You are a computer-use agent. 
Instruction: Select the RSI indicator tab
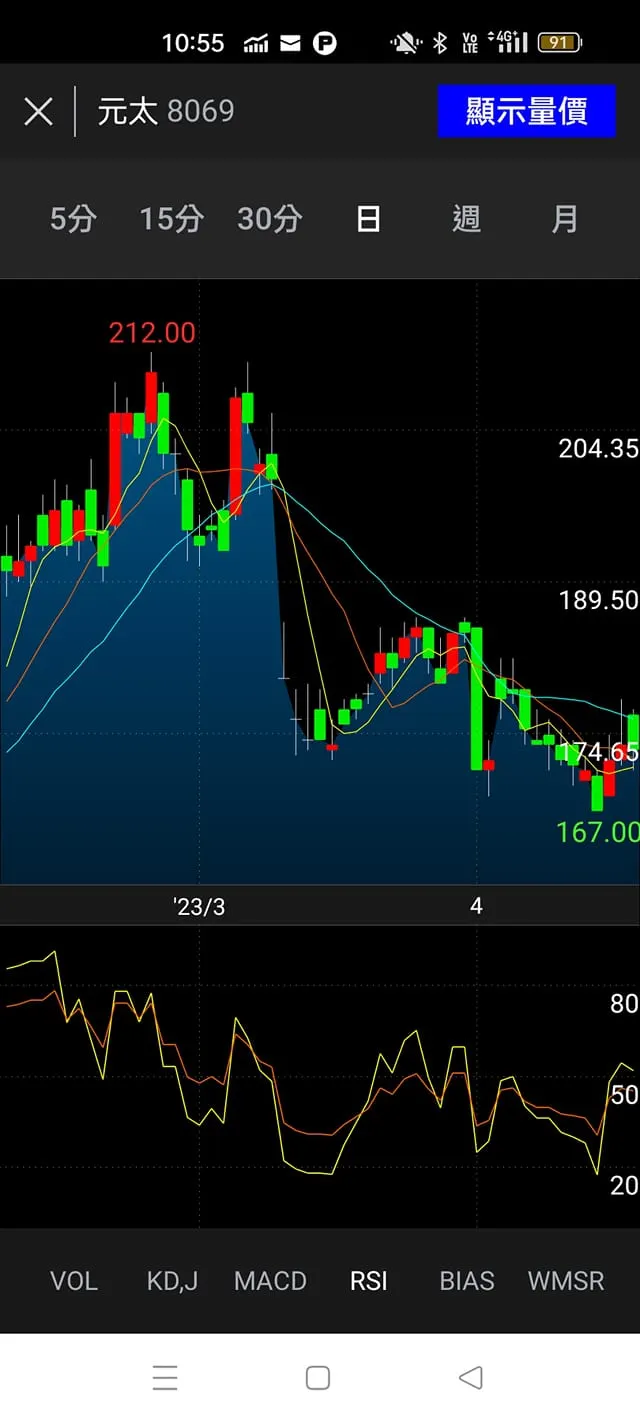coord(368,1281)
